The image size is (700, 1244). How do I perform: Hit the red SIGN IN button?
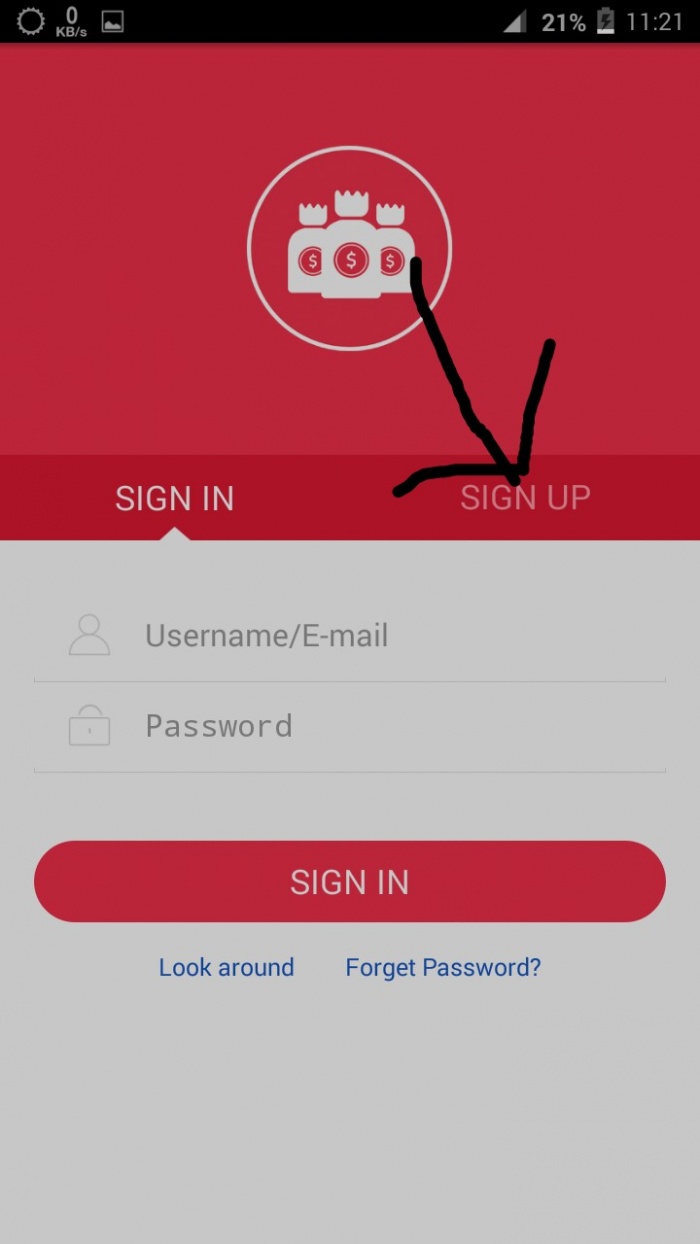[349, 881]
